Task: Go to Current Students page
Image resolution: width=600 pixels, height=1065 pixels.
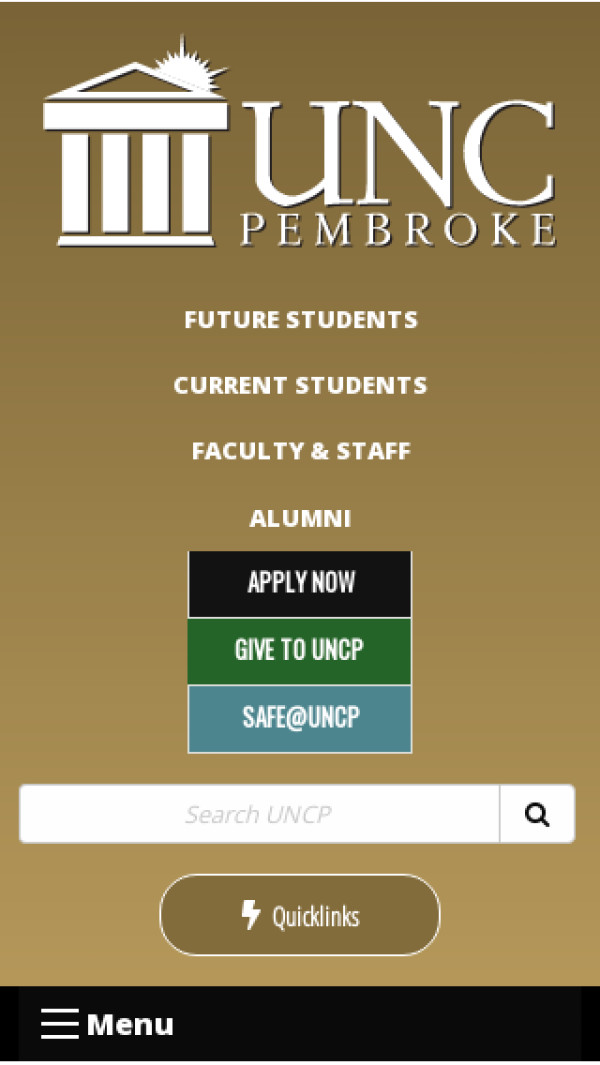Action: (300, 385)
